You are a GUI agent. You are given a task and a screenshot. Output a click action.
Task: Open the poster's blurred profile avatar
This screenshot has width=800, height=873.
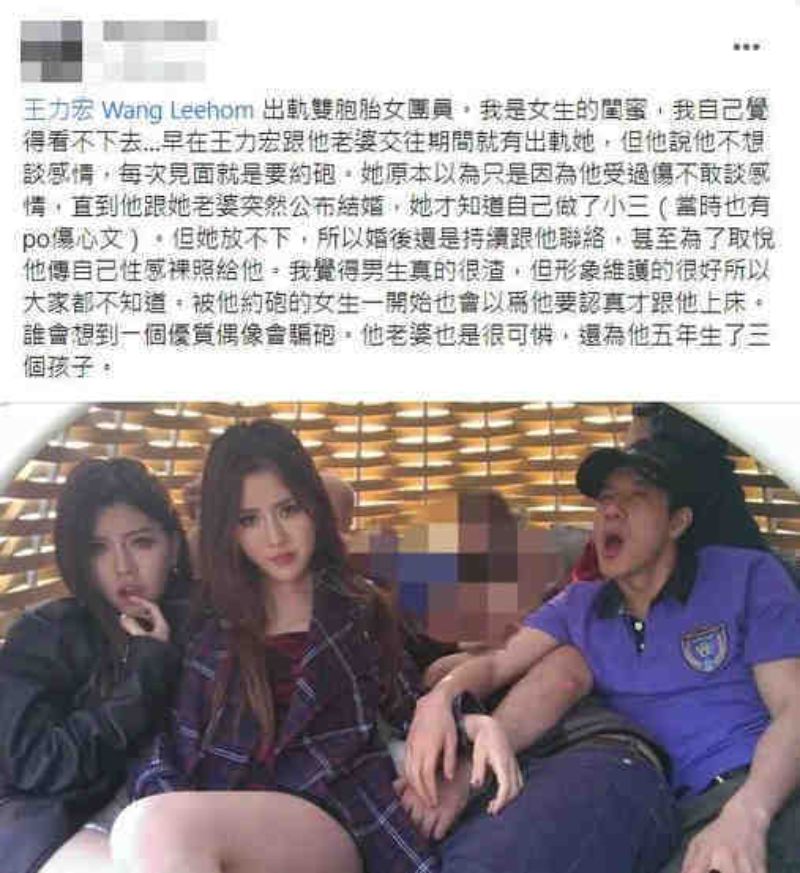51,49
